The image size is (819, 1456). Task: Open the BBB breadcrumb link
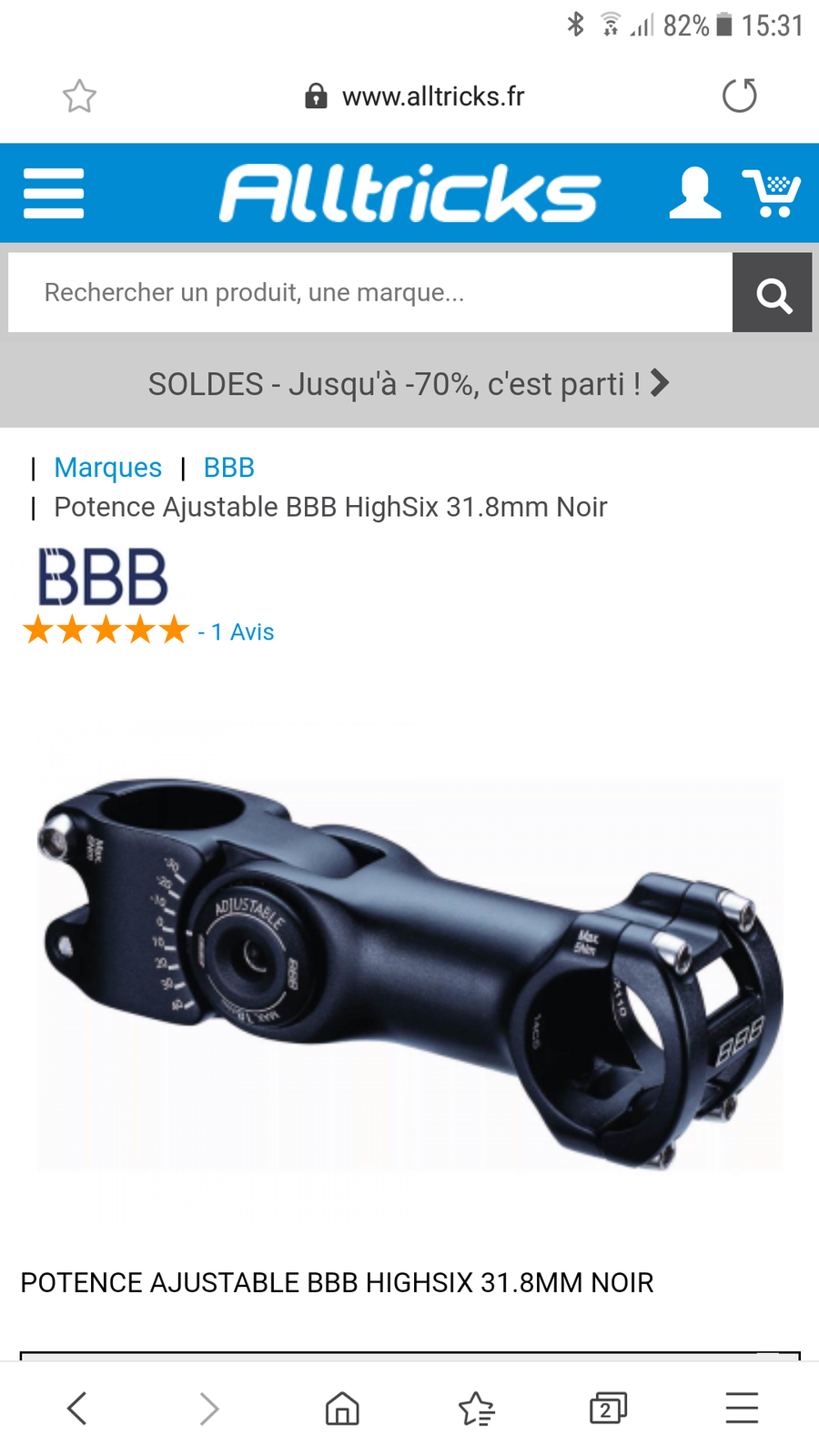(229, 468)
